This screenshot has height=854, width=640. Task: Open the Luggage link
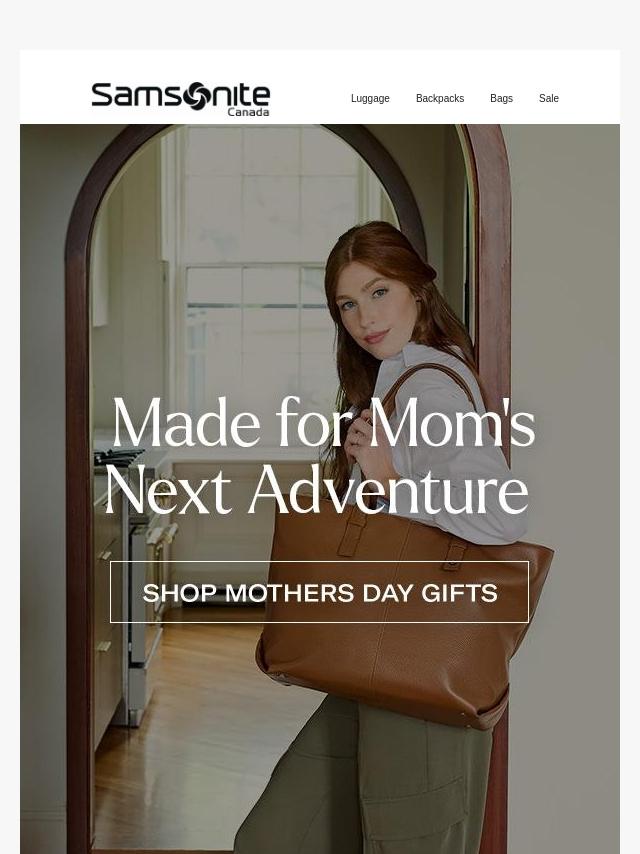pyautogui.click(x=370, y=99)
